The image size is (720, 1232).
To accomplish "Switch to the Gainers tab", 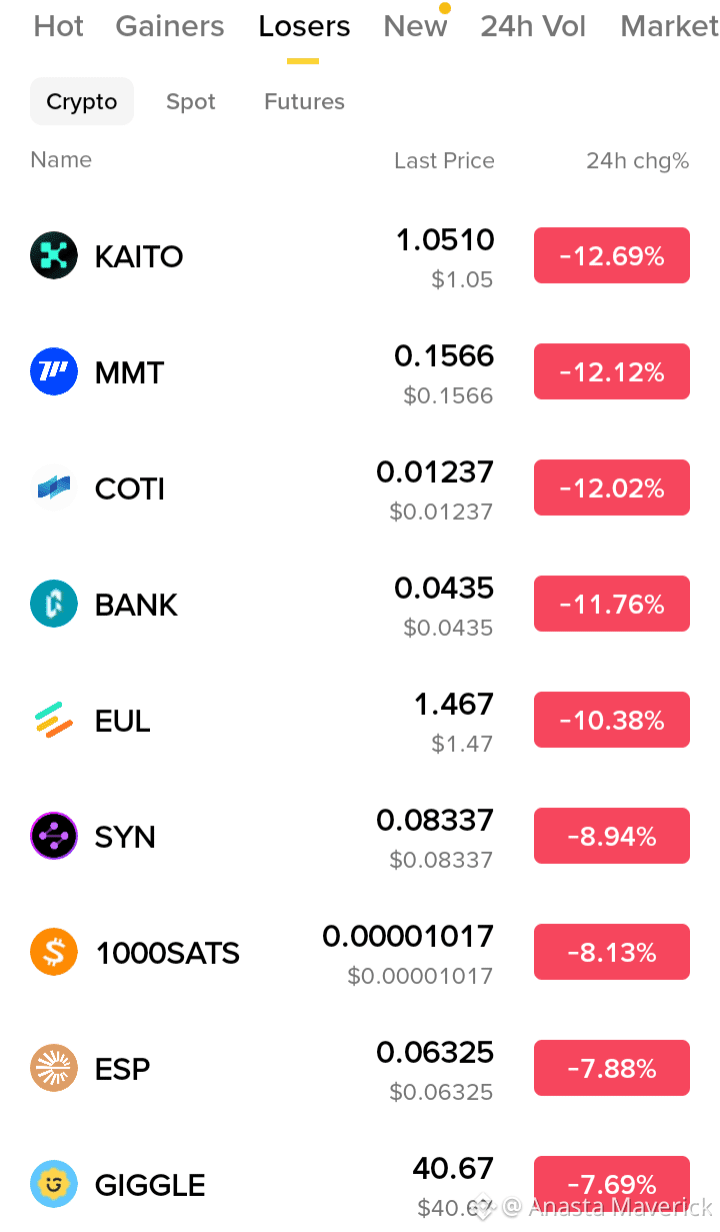I will (x=170, y=26).
